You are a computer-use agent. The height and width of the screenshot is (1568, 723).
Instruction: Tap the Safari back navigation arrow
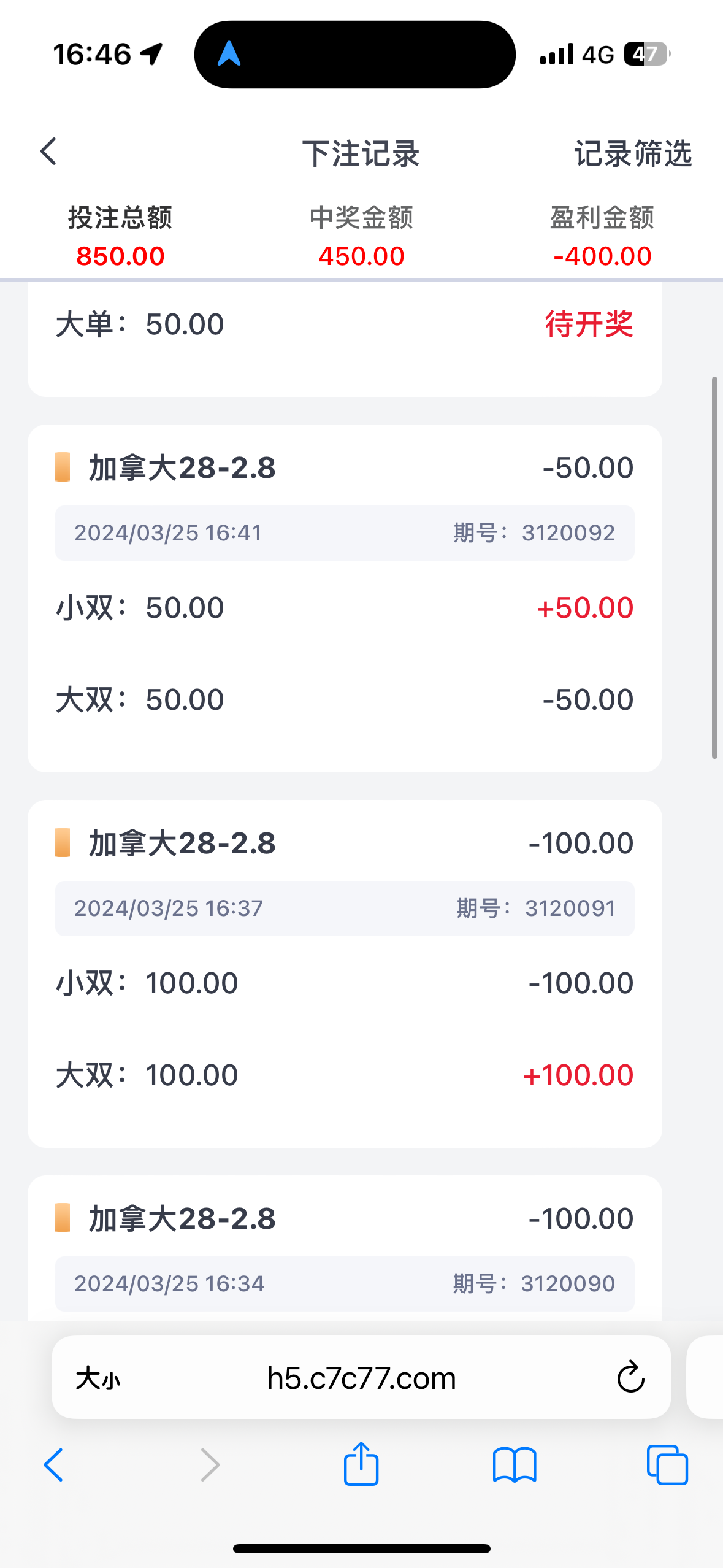coord(54,1466)
